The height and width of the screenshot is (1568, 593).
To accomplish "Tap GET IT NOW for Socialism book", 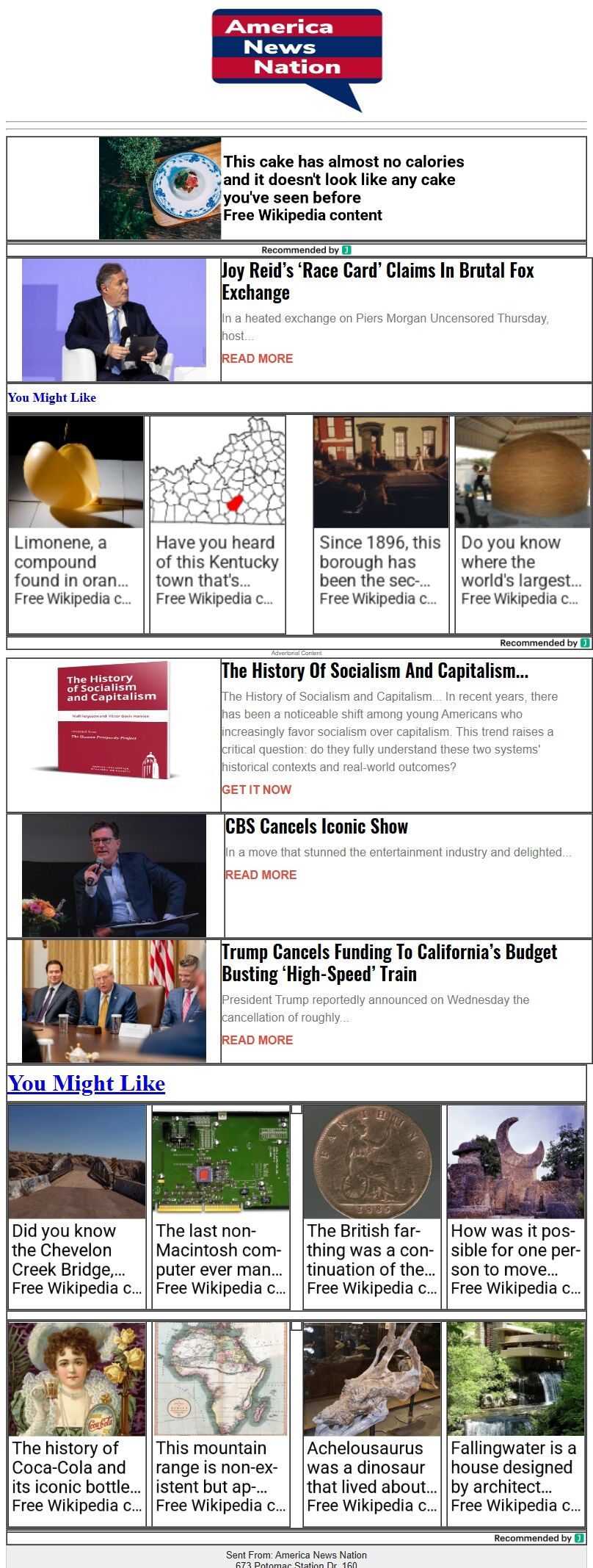I will pos(256,790).
